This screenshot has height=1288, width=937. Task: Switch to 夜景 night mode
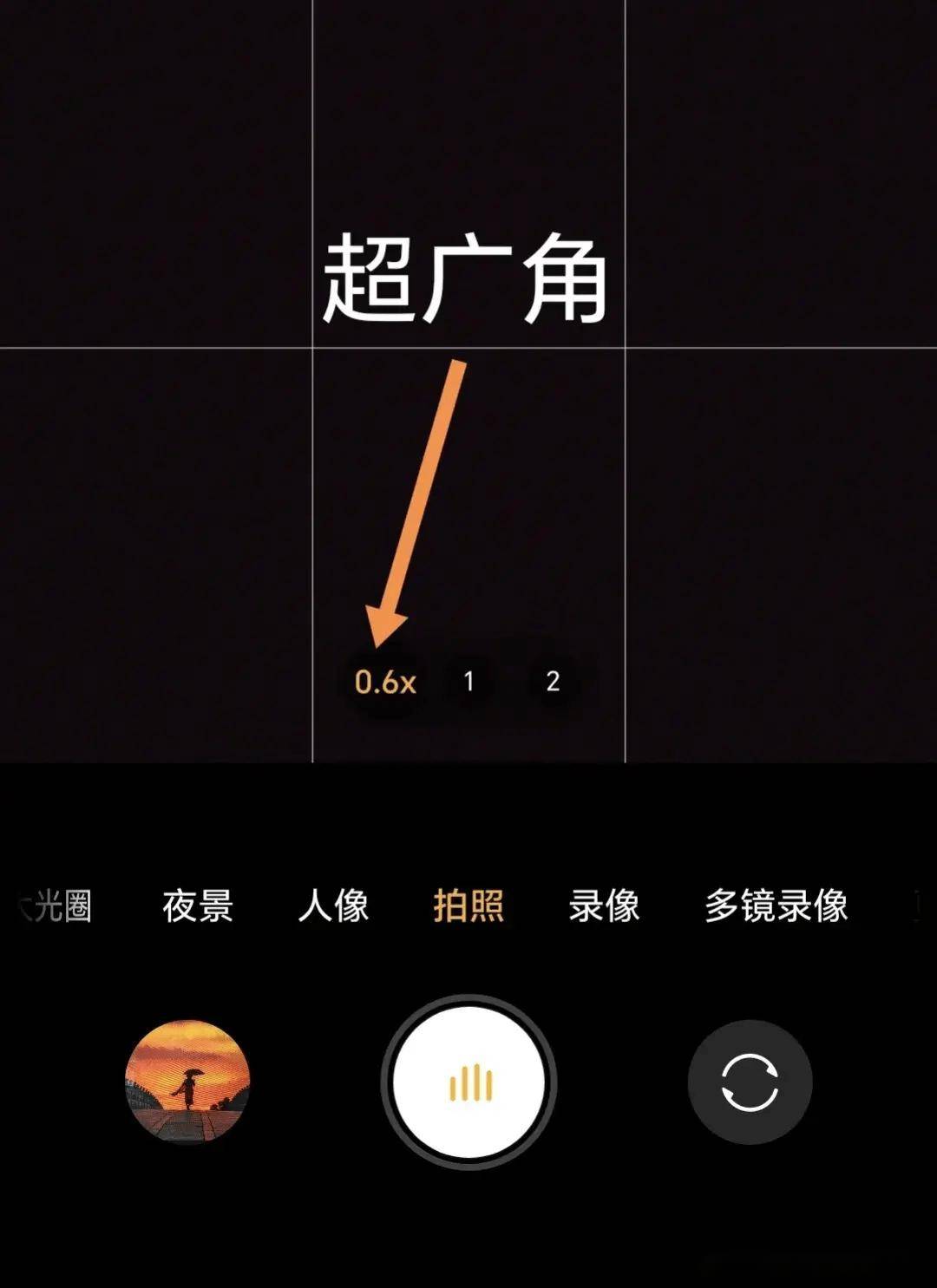click(x=198, y=906)
